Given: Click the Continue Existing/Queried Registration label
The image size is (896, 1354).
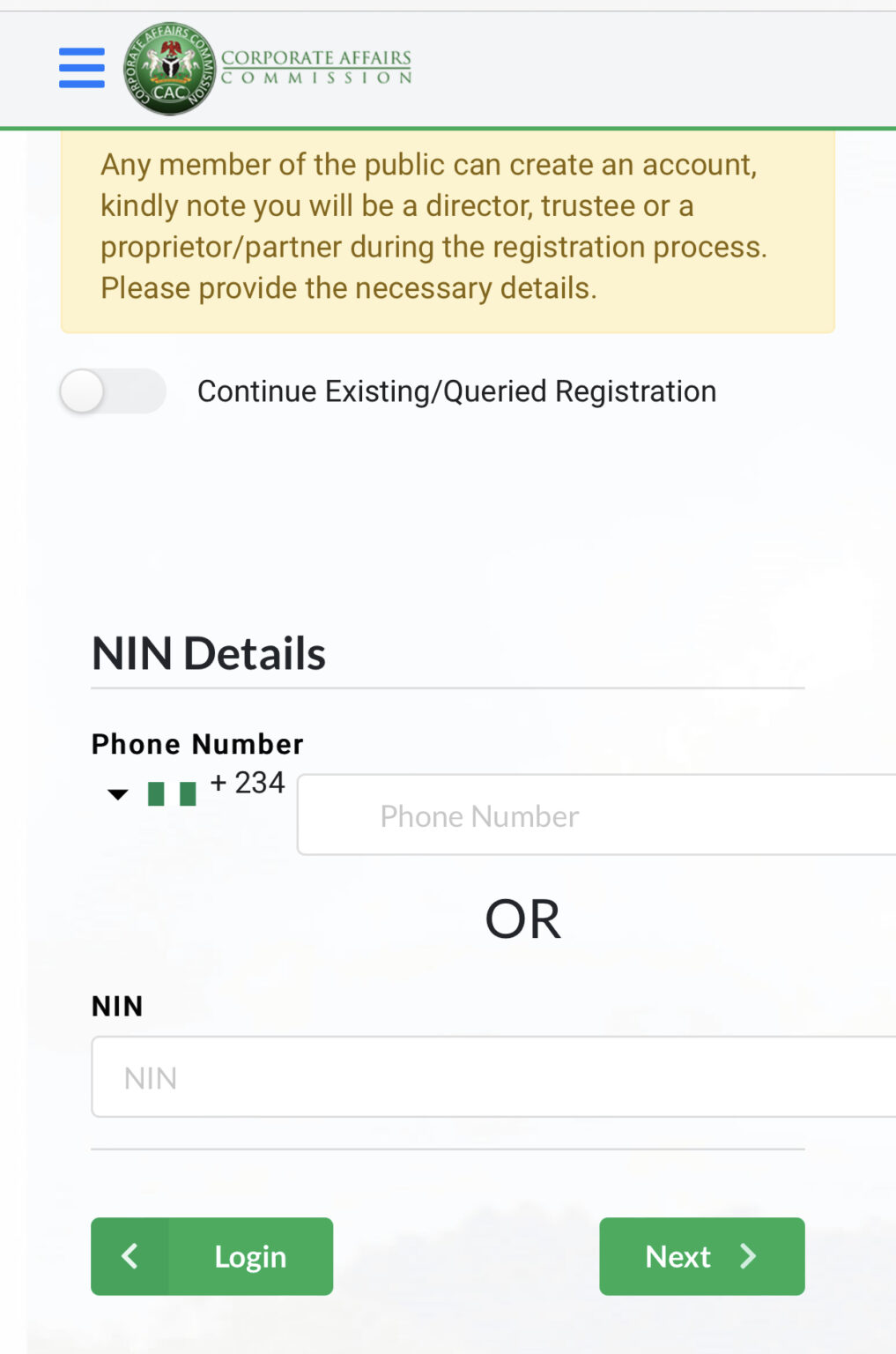Looking at the screenshot, I should pyautogui.click(x=456, y=391).
